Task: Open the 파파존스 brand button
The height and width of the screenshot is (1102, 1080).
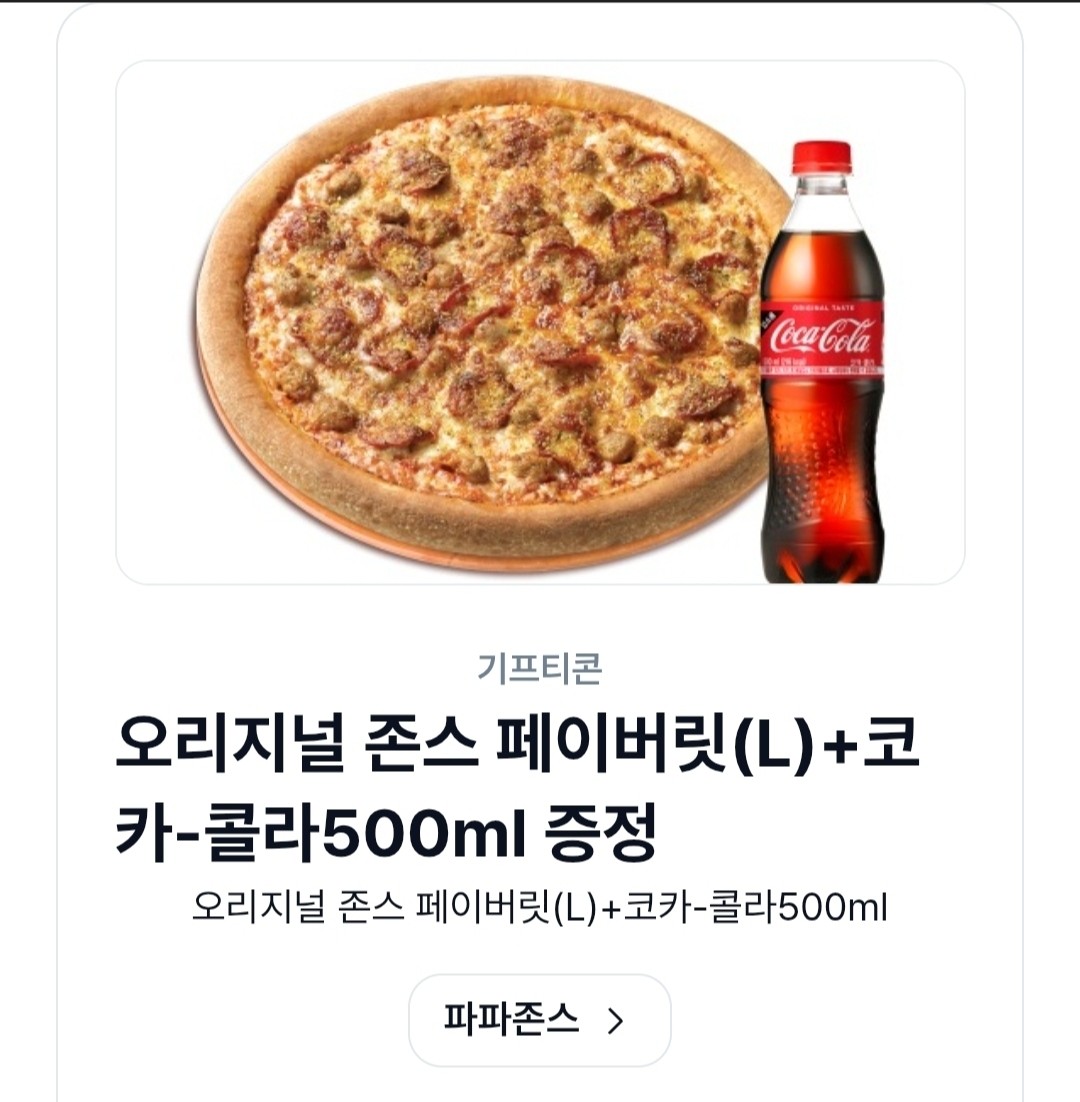Action: coord(539,1020)
